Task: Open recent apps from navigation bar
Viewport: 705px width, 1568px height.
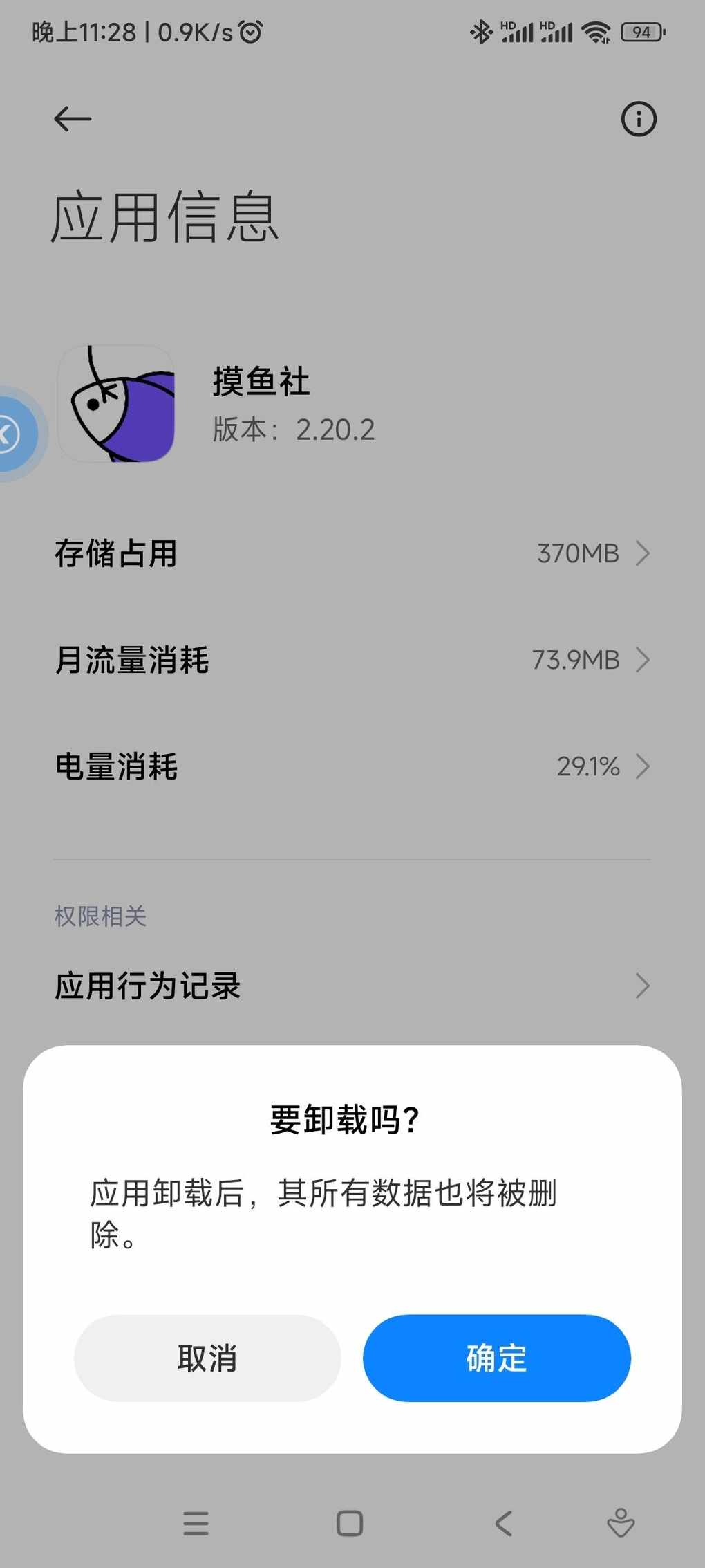Action: (x=196, y=1523)
